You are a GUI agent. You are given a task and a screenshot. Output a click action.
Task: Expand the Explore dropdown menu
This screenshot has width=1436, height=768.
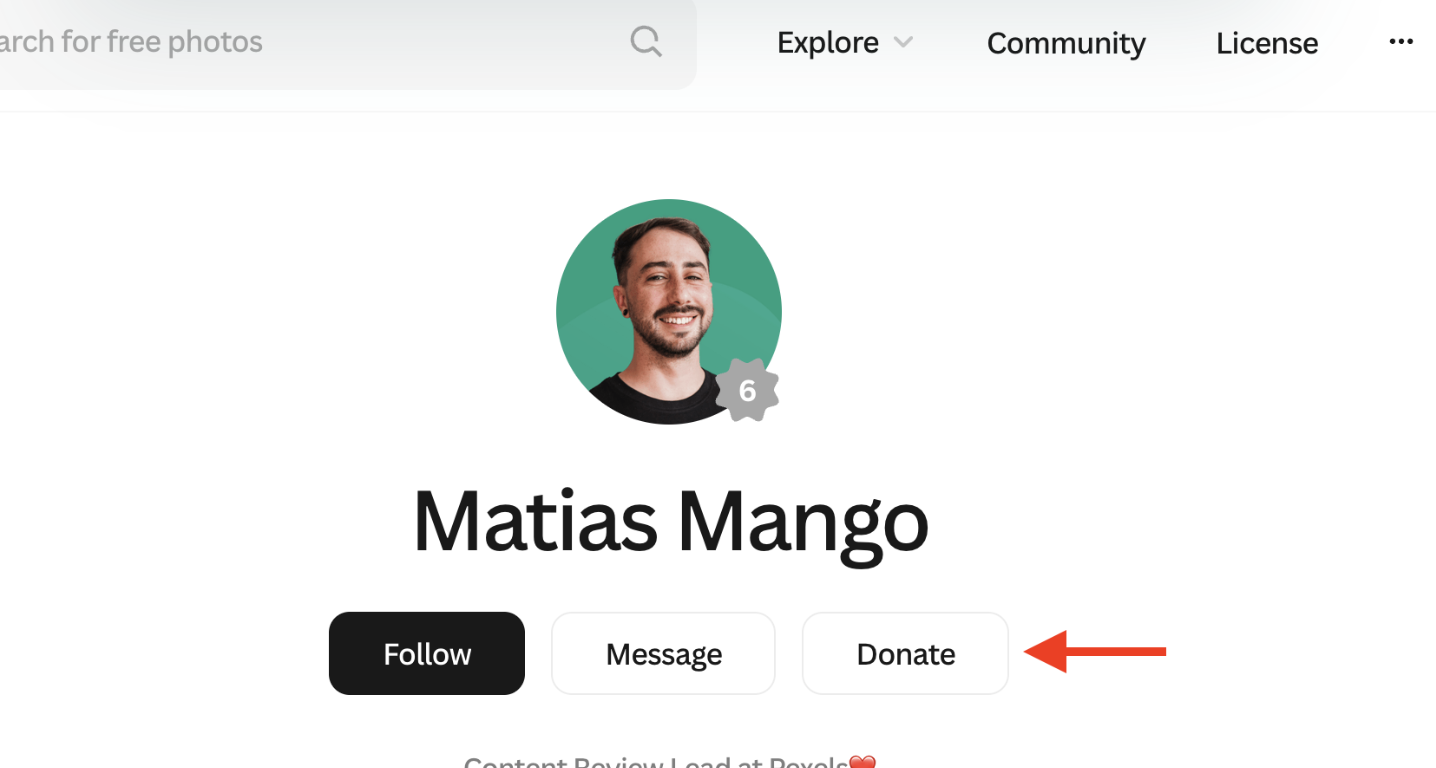(x=845, y=43)
